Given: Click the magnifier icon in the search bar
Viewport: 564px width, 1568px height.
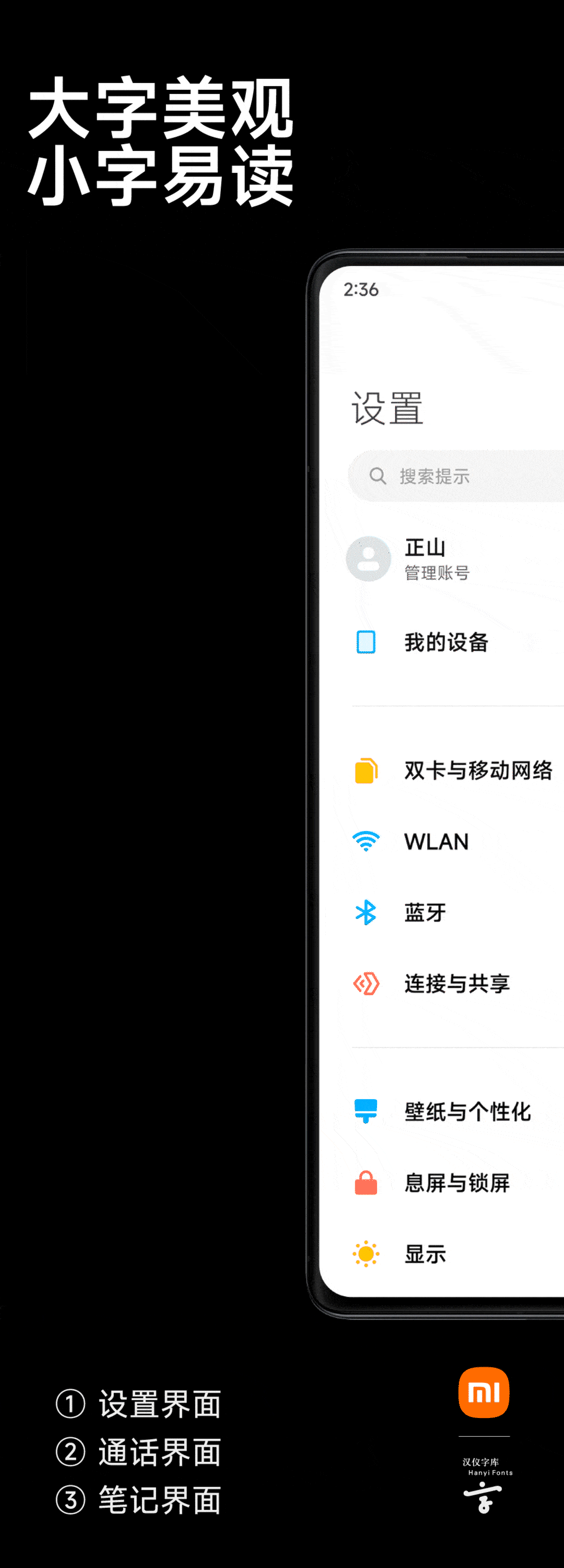Looking at the screenshot, I should click(379, 476).
